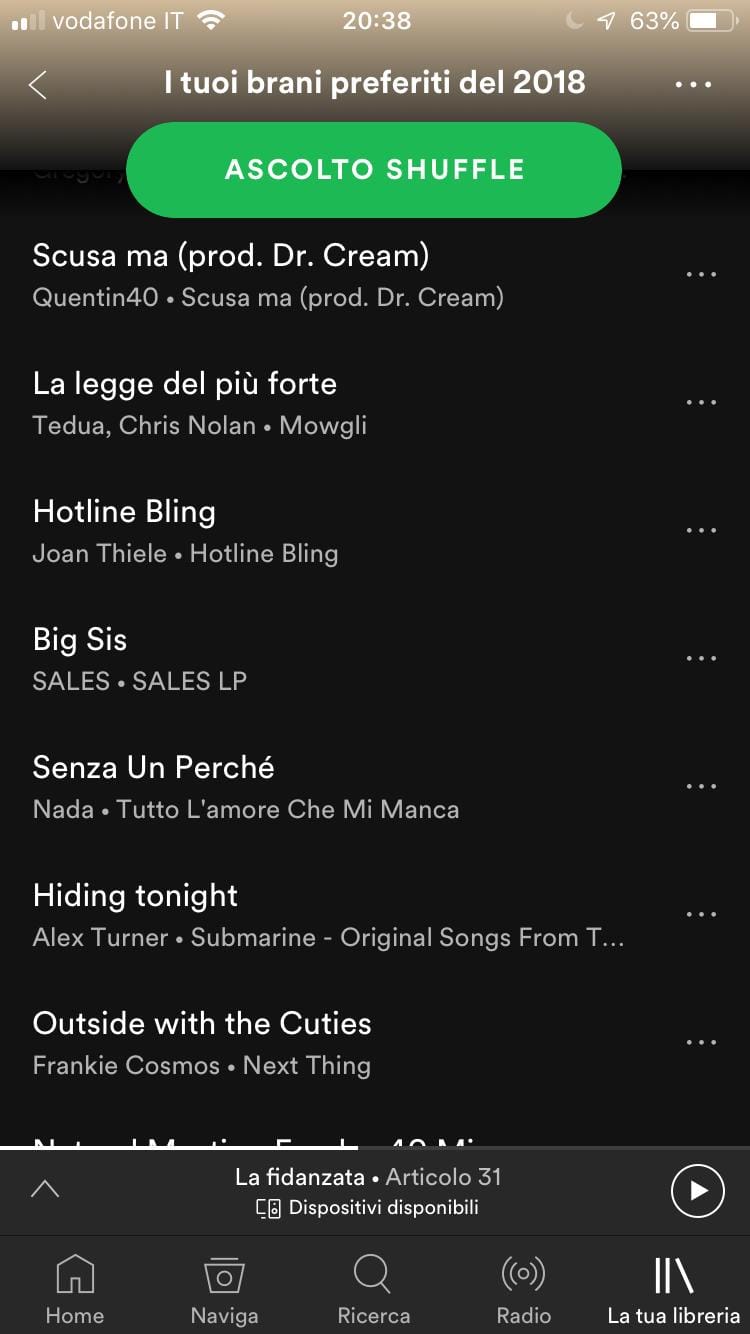750x1334 pixels.
Task: Open options for Hiding tonight
Action: point(701,914)
